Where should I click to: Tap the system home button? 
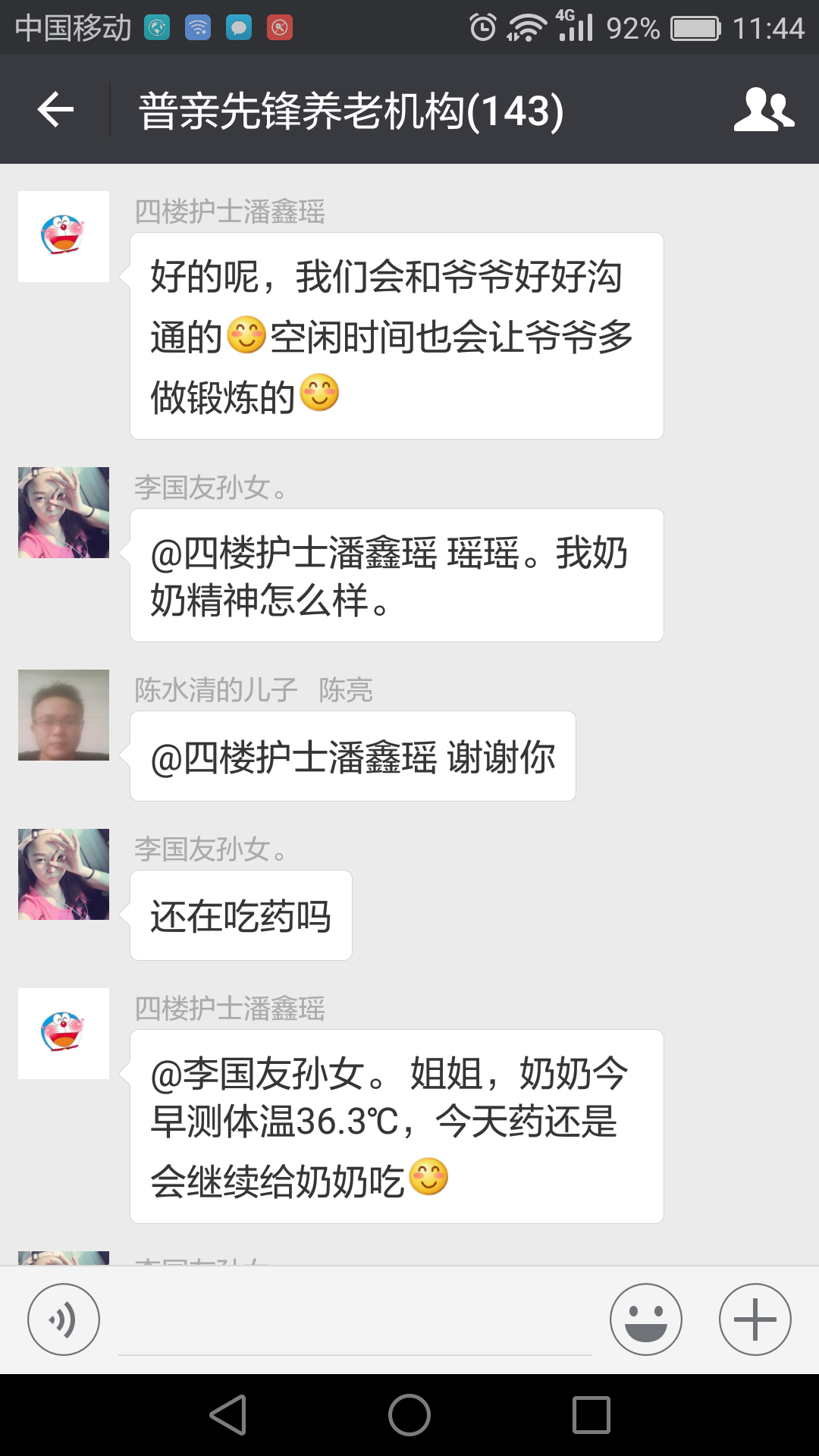coord(409,1415)
